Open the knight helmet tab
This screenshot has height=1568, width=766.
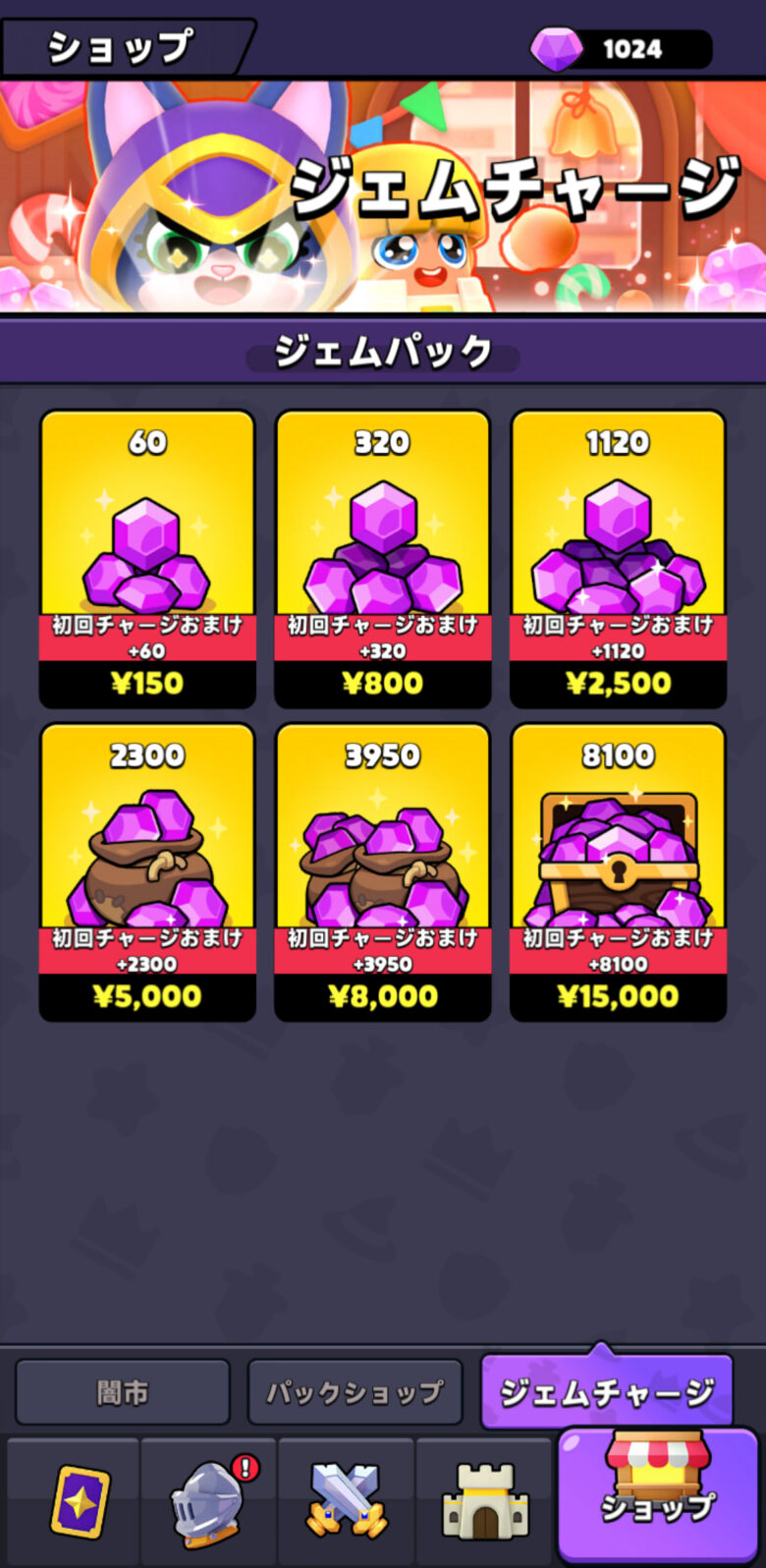tap(209, 1503)
